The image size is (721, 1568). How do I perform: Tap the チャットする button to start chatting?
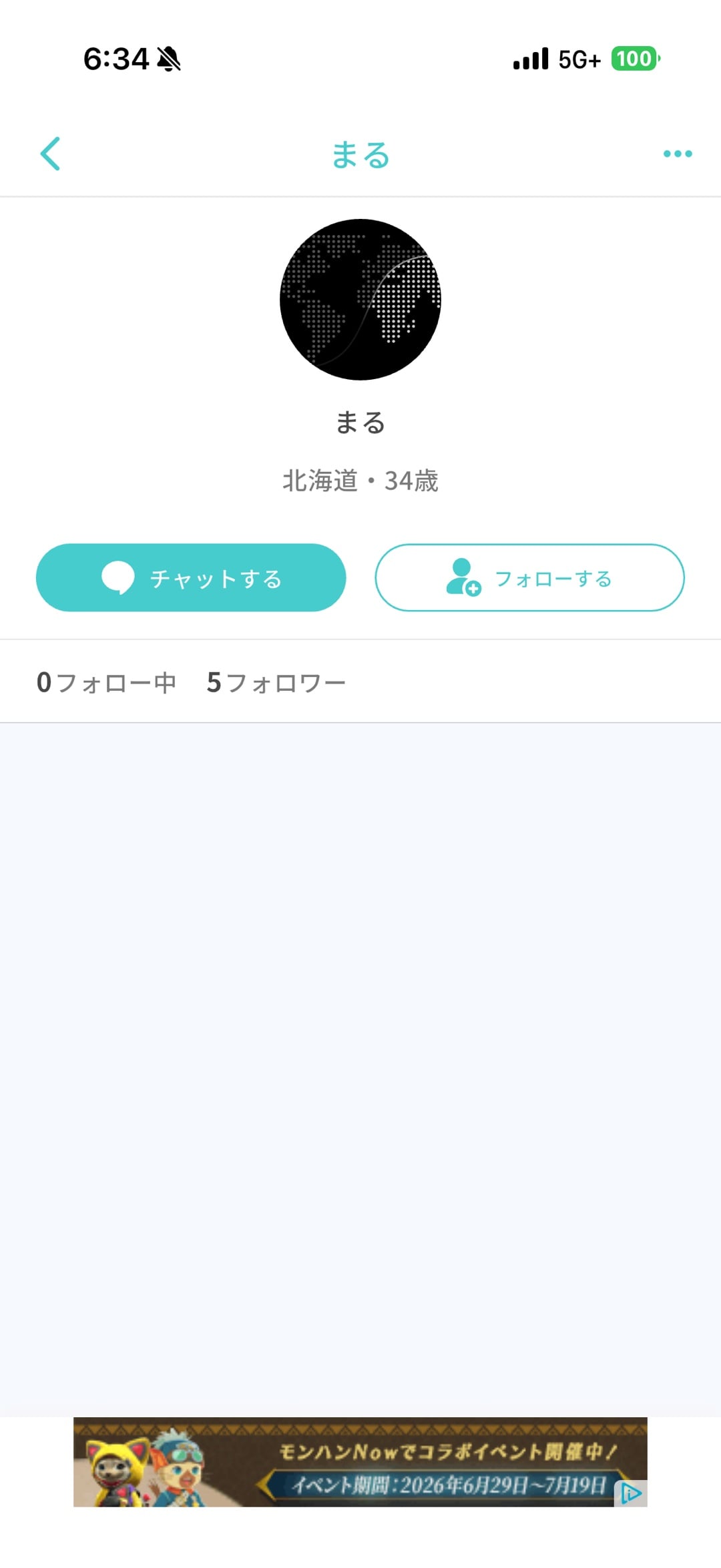[x=191, y=577]
